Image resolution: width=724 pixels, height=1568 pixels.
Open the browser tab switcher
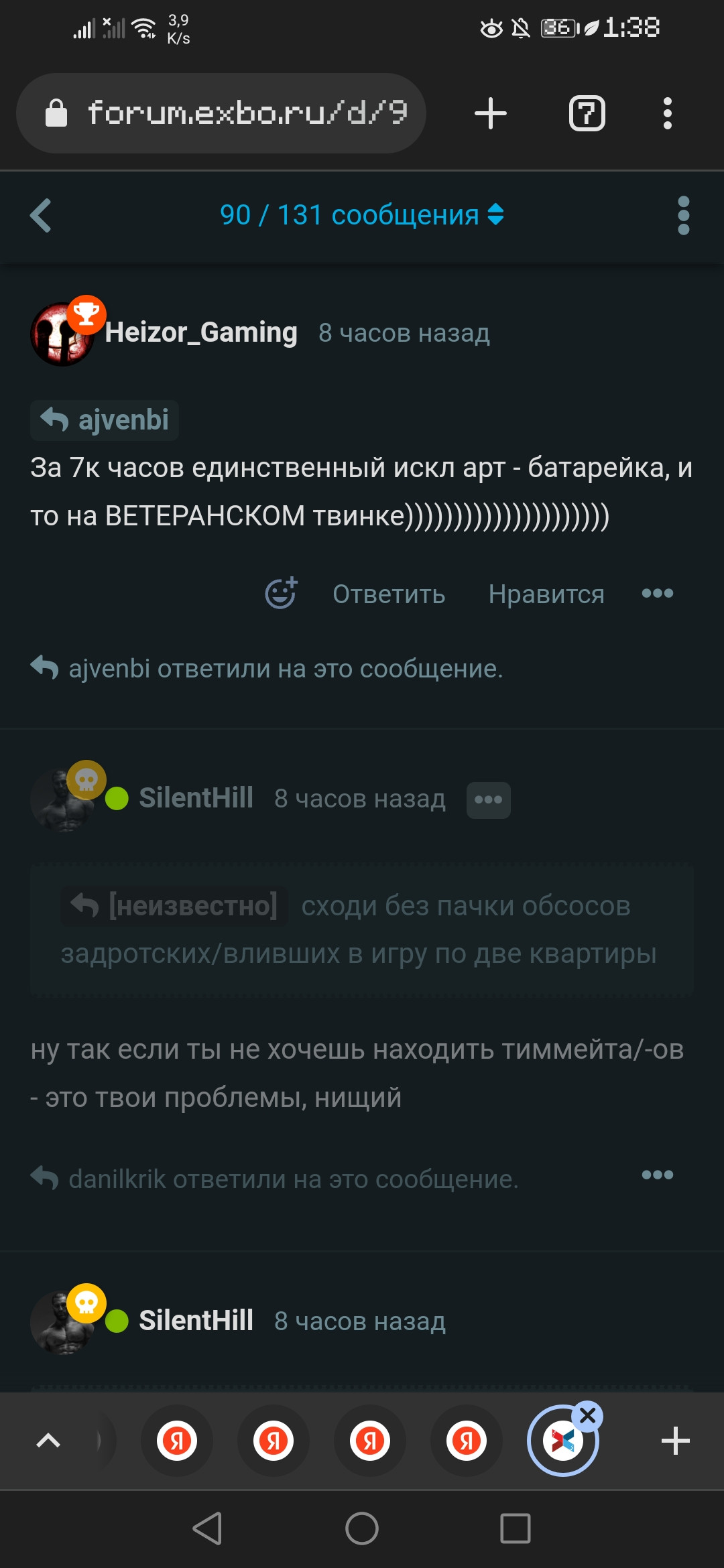(x=587, y=113)
